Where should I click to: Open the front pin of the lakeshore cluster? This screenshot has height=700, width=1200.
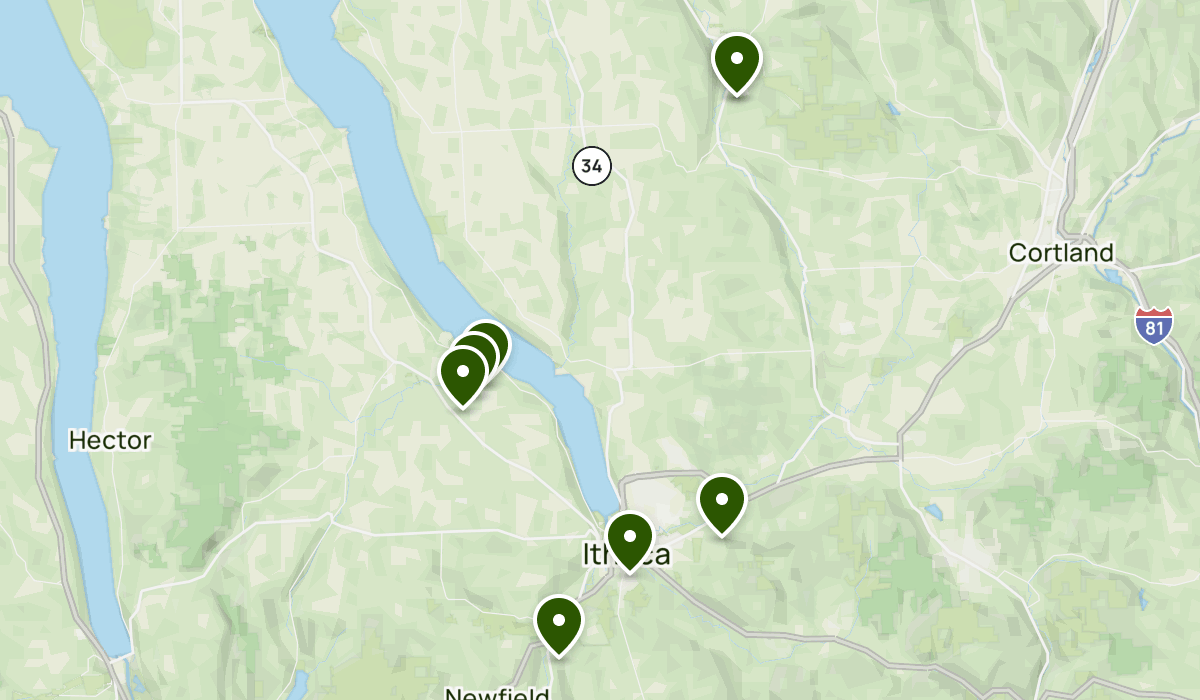tap(463, 374)
